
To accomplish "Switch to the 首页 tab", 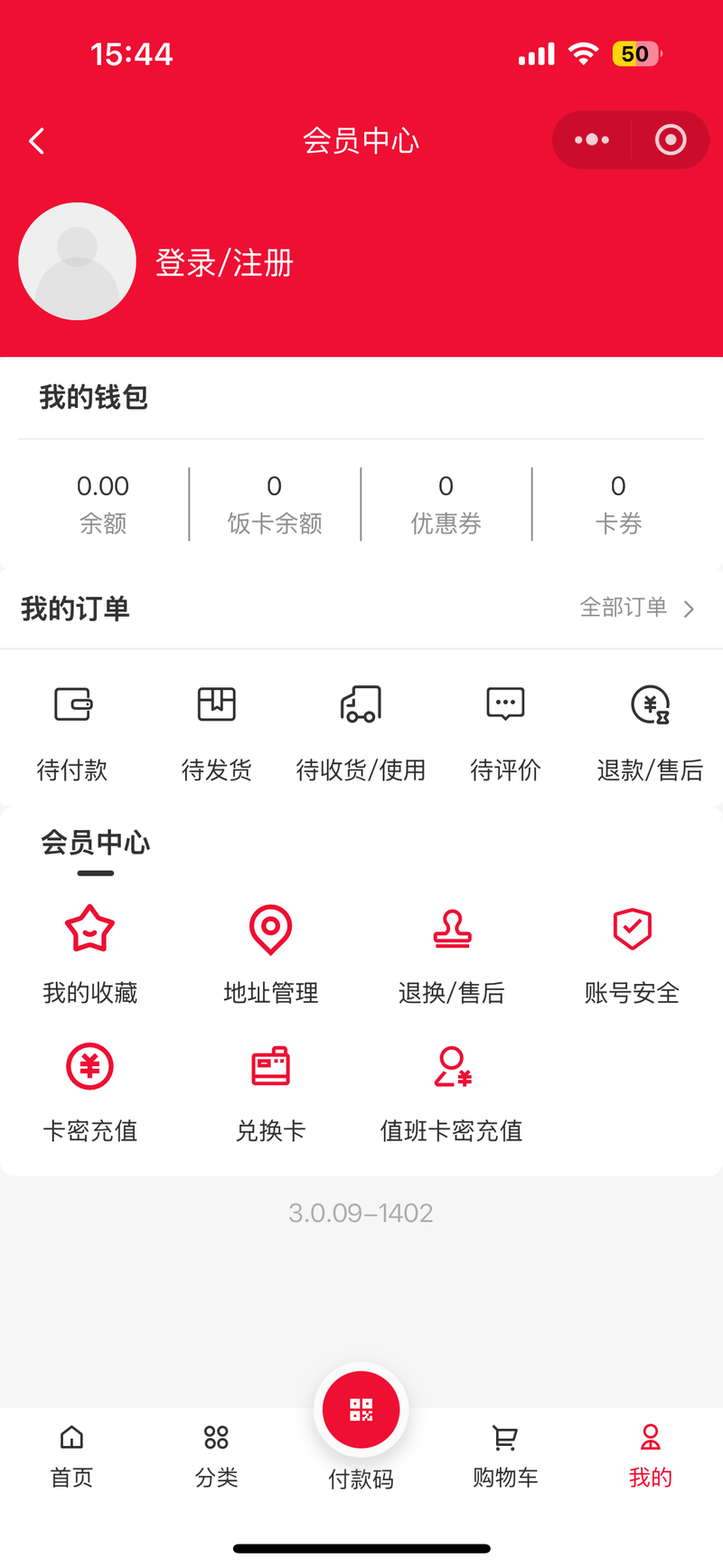I will tap(72, 1456).
